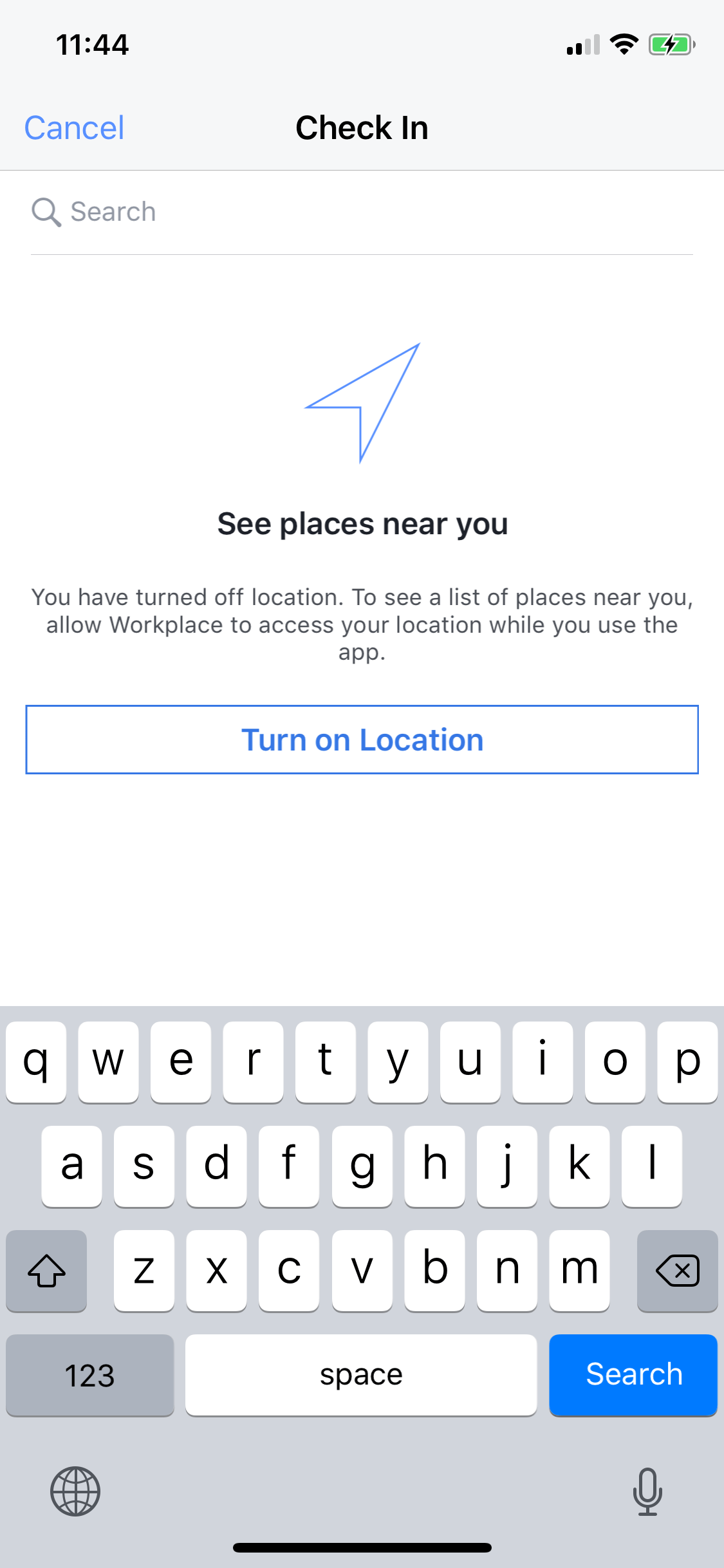The height and width of the screenshot is (1568, 724).
Task: Tap the keyboard backspace key
Action: click(677, 1271)
